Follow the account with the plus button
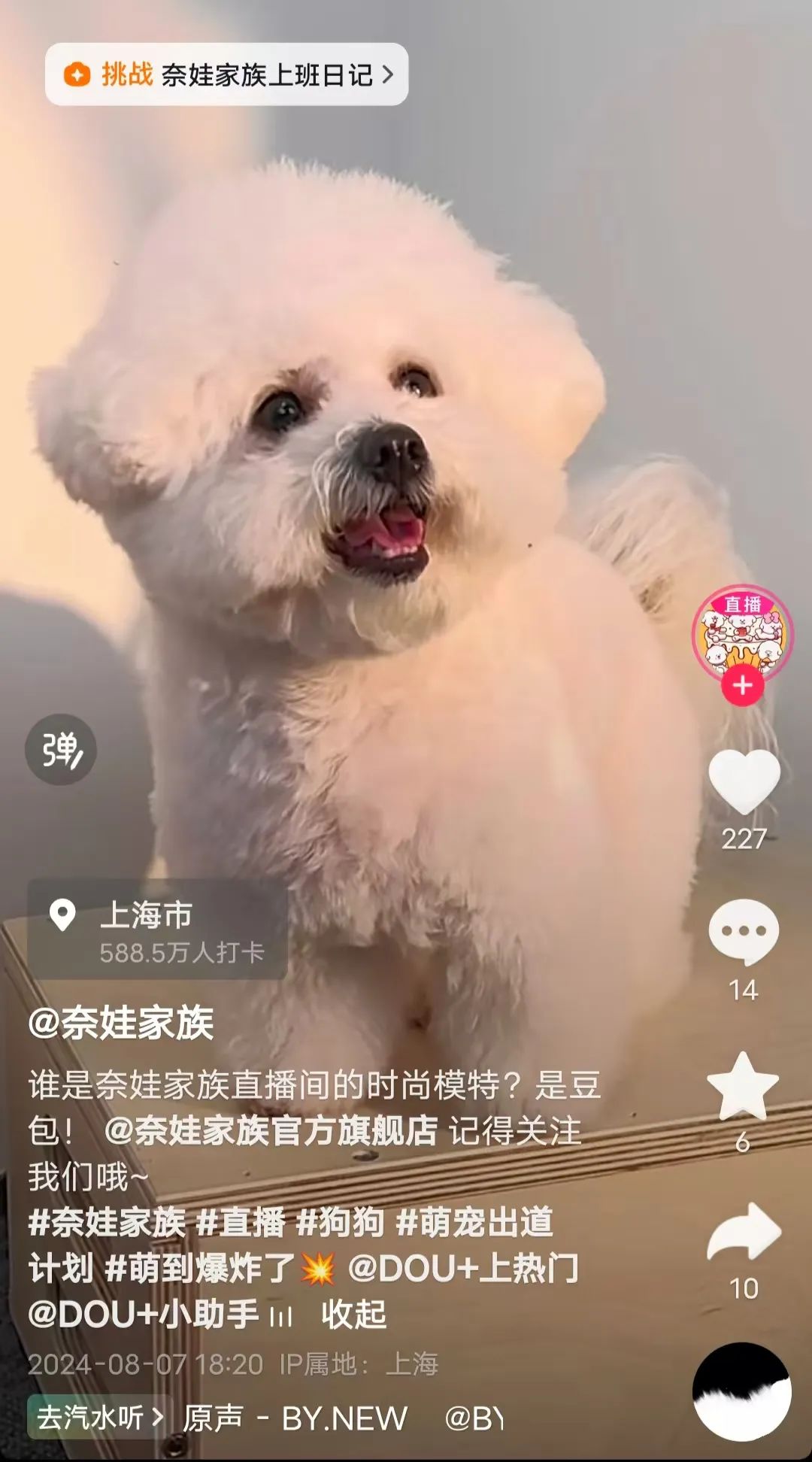Screen dimensions: 812x1462 742,686
